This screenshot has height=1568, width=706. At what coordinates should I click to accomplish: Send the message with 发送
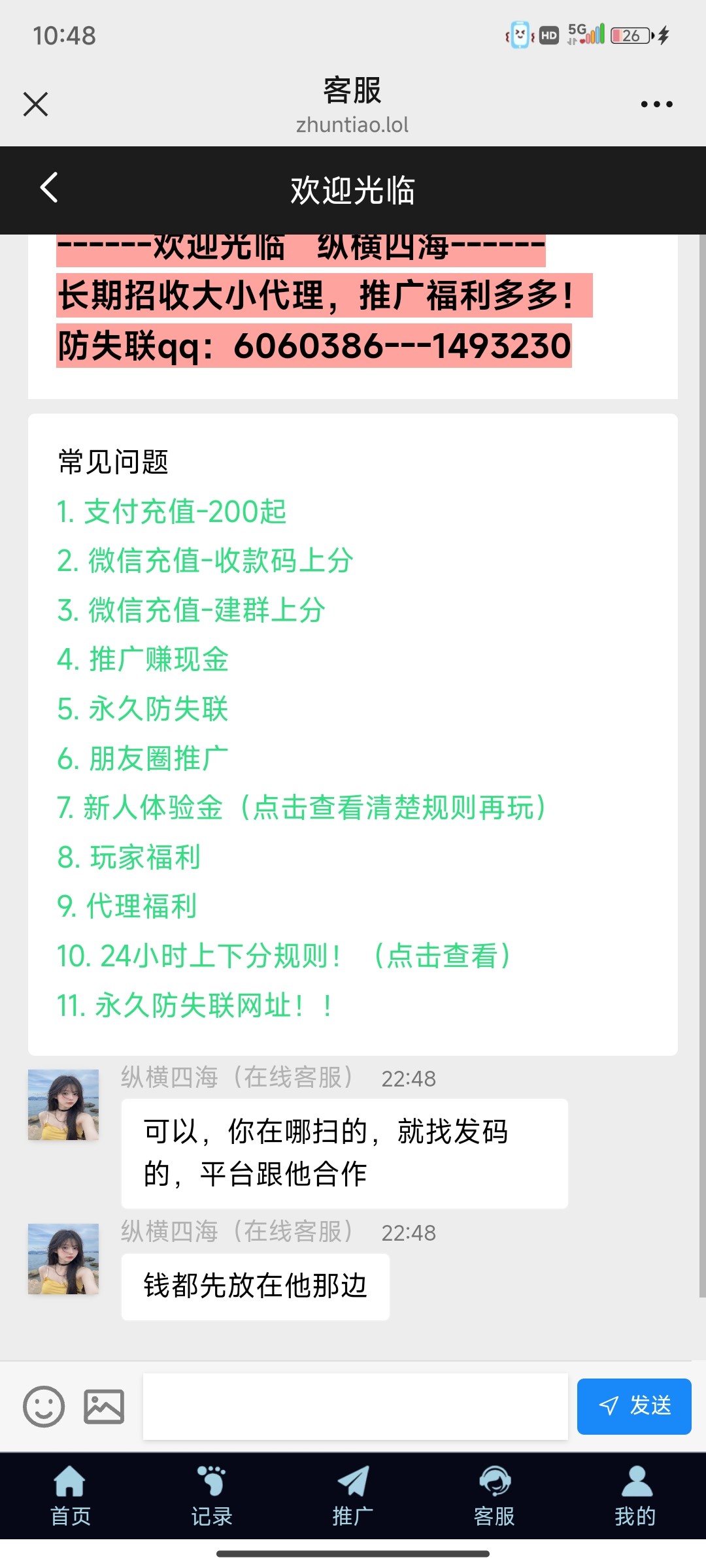point(633,1407)
